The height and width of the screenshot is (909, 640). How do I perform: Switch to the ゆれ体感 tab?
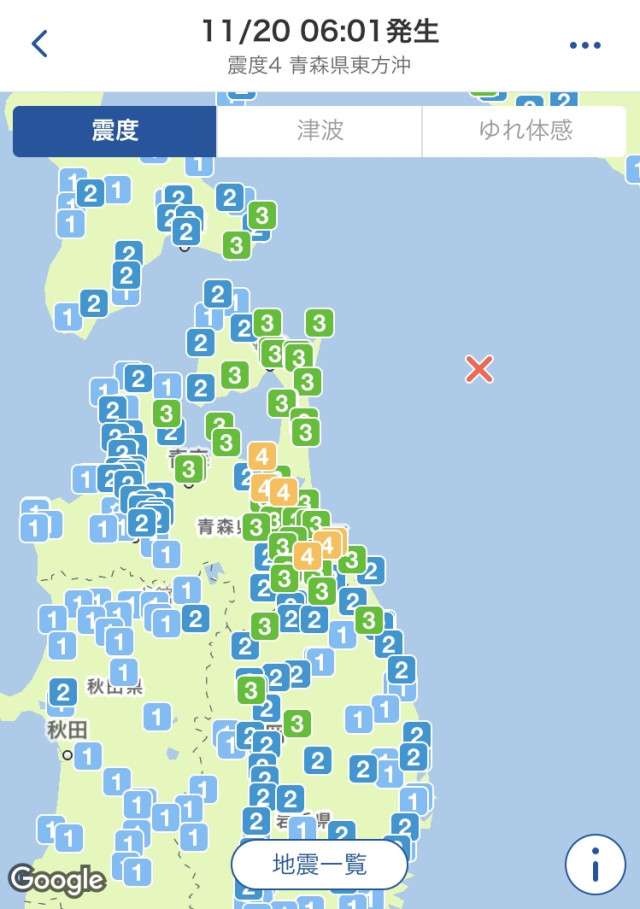[523, 131]
